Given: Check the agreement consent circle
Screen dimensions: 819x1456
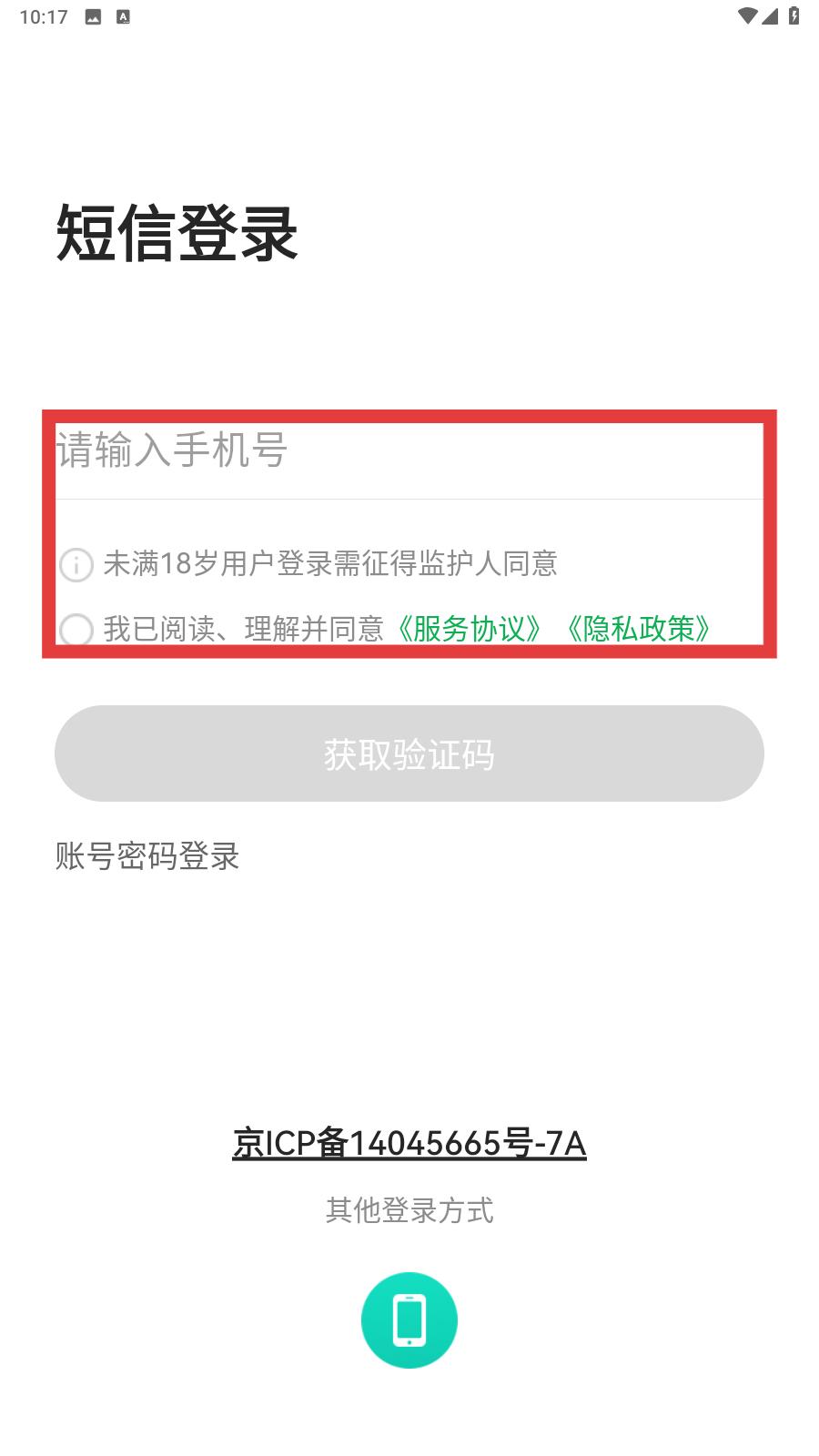Looking at the screenshot, I should pyautogui.click(x=76, y=629).
